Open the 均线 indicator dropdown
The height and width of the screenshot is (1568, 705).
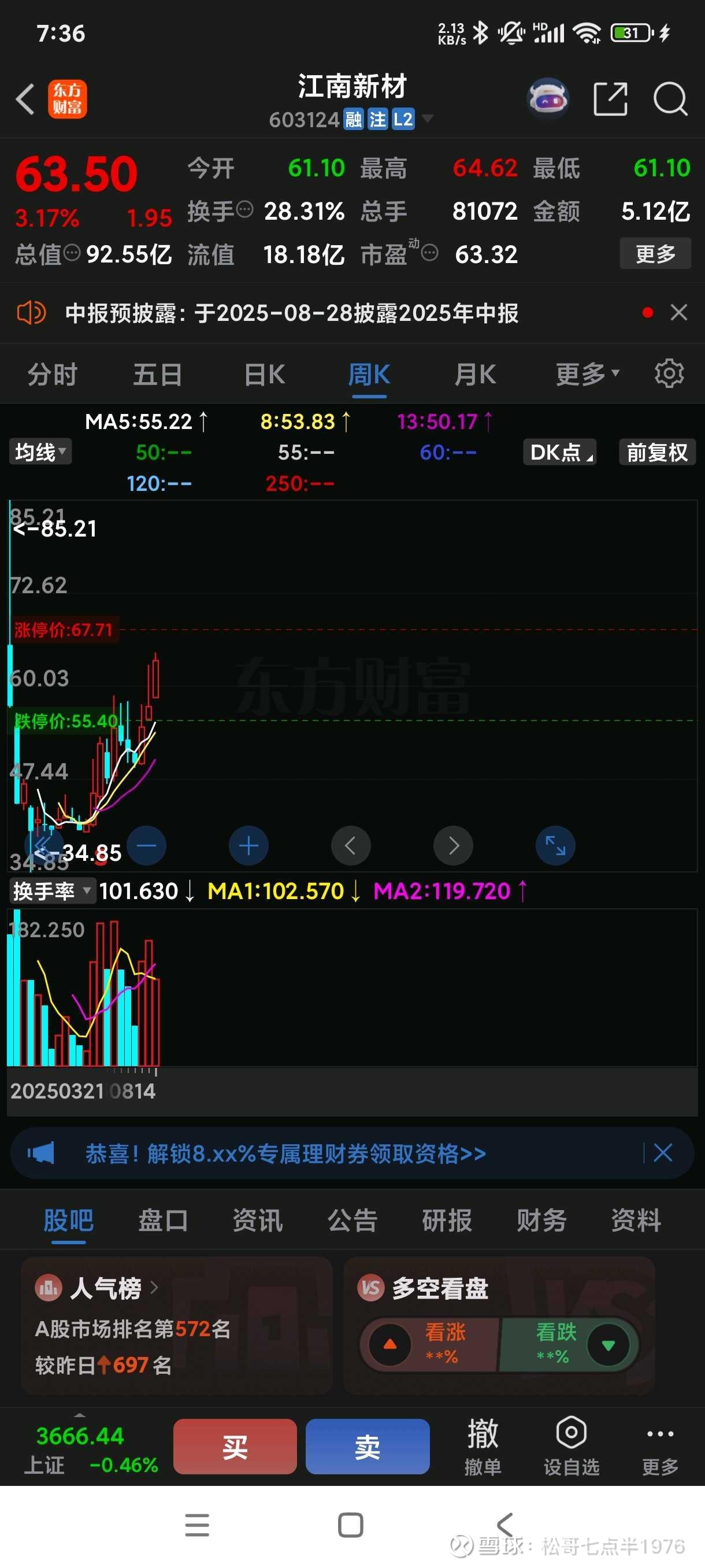click(40, 452)
